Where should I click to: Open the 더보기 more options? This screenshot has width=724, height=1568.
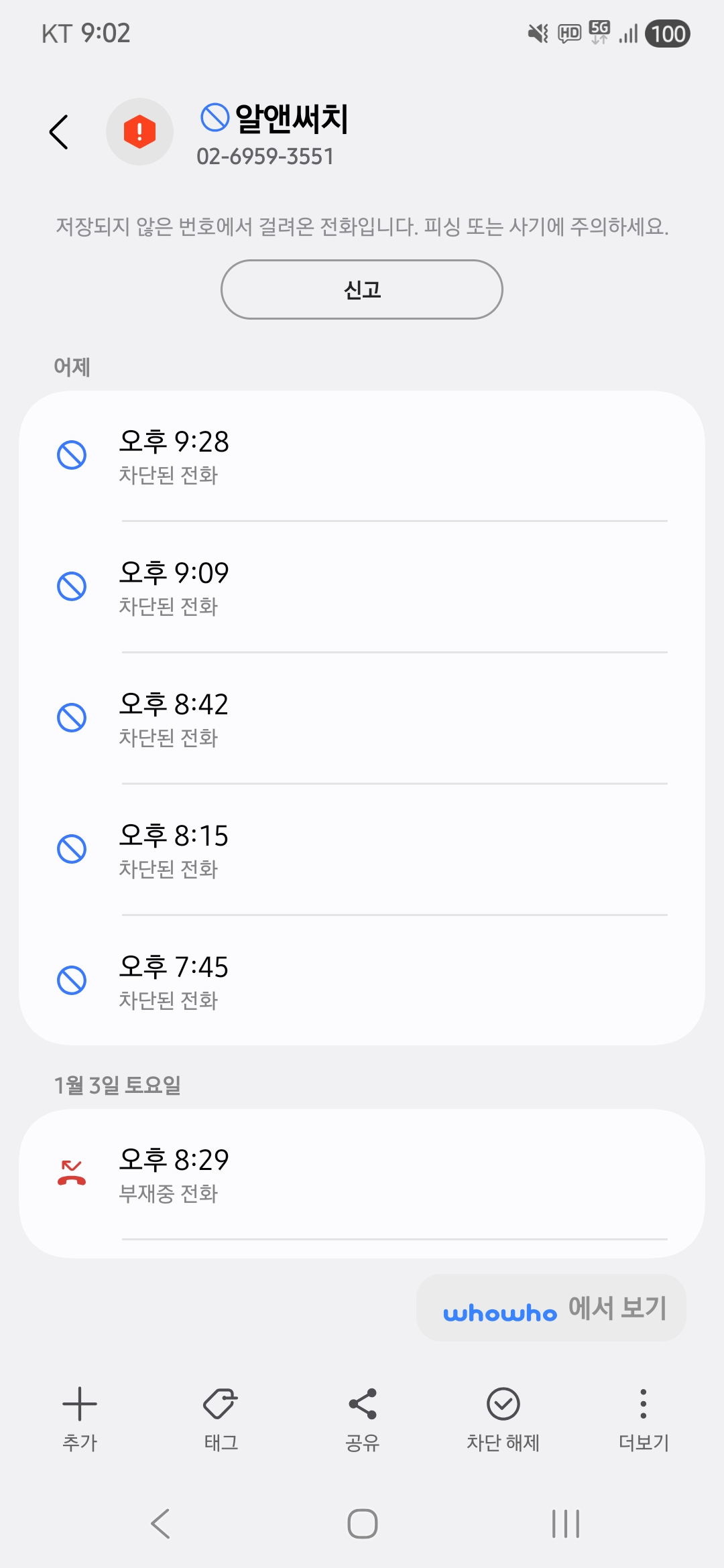click(644, 1415)
